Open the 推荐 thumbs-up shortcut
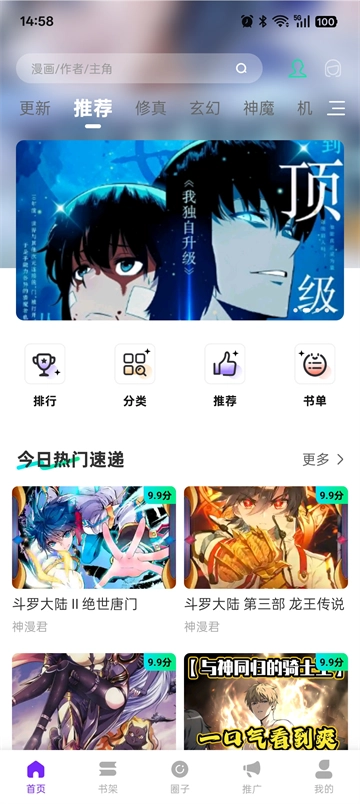The image size is (360, 804). coord(225,375)
